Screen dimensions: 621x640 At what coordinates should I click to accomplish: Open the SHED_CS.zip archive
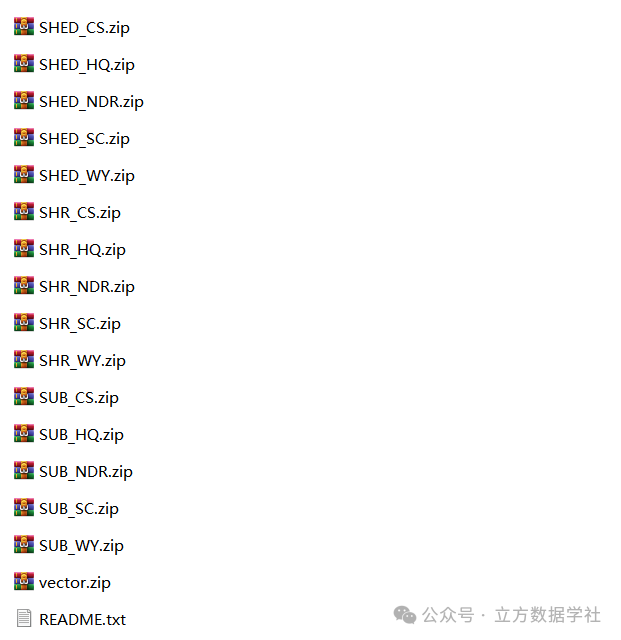[72, 27]
